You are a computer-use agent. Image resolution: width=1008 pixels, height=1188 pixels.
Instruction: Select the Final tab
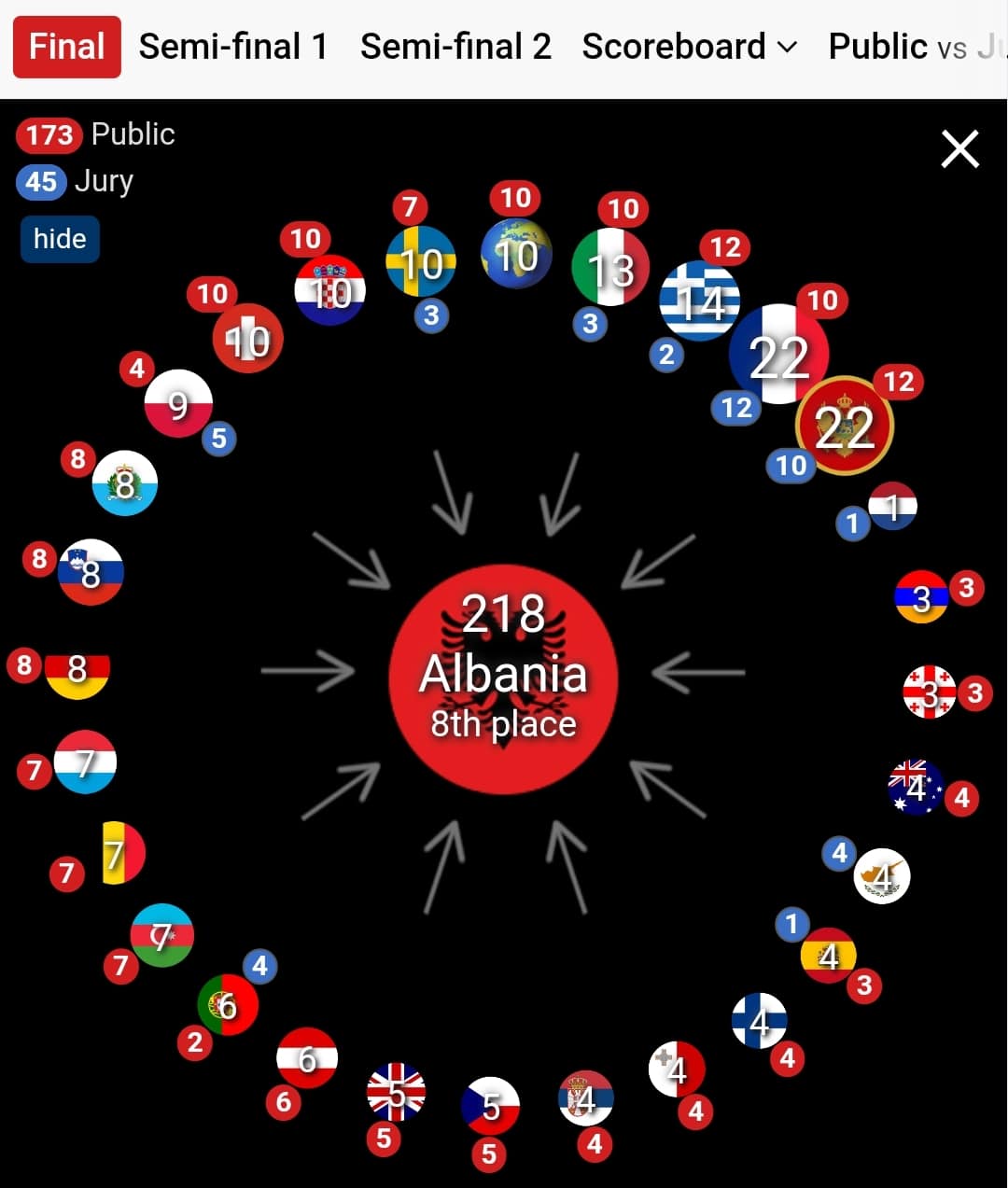pos(66,47)
